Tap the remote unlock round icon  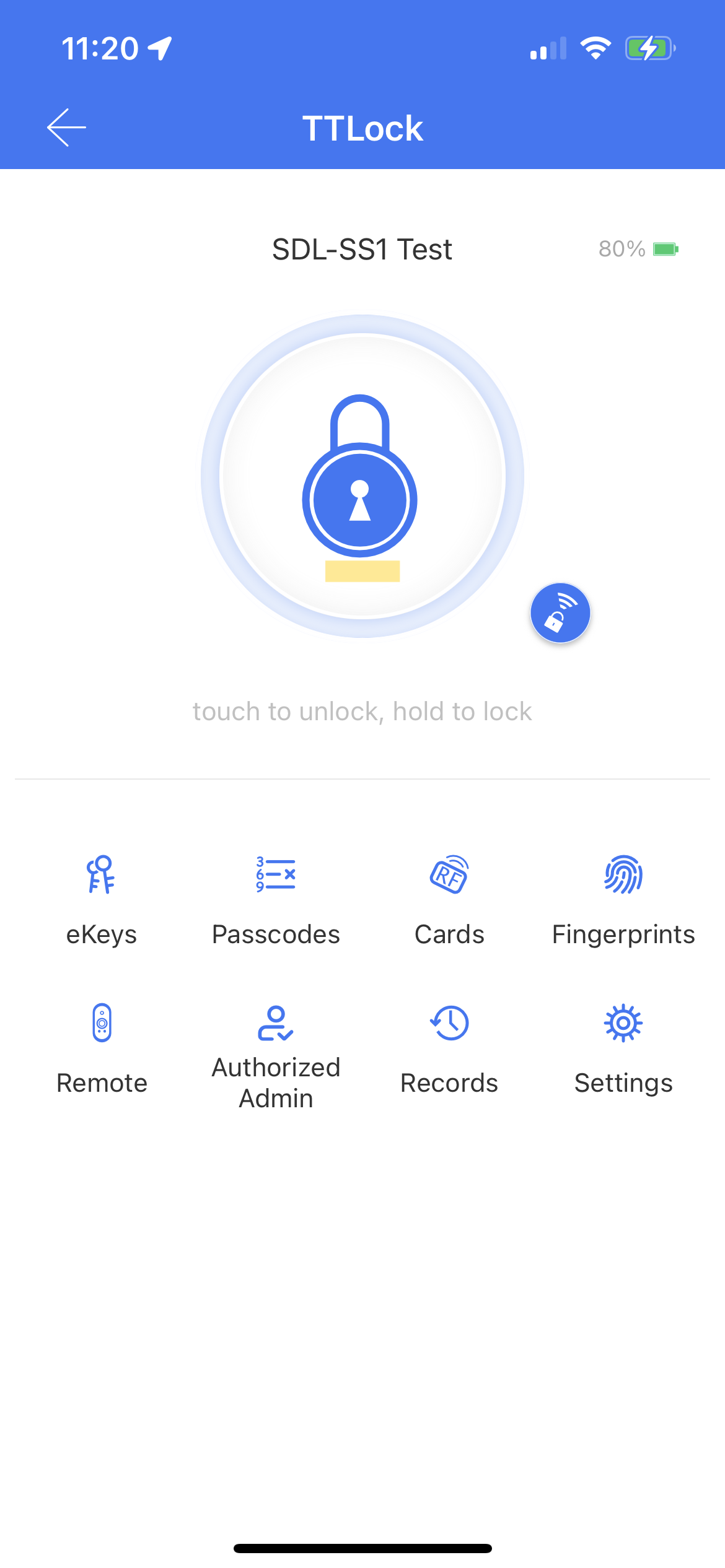560,613
